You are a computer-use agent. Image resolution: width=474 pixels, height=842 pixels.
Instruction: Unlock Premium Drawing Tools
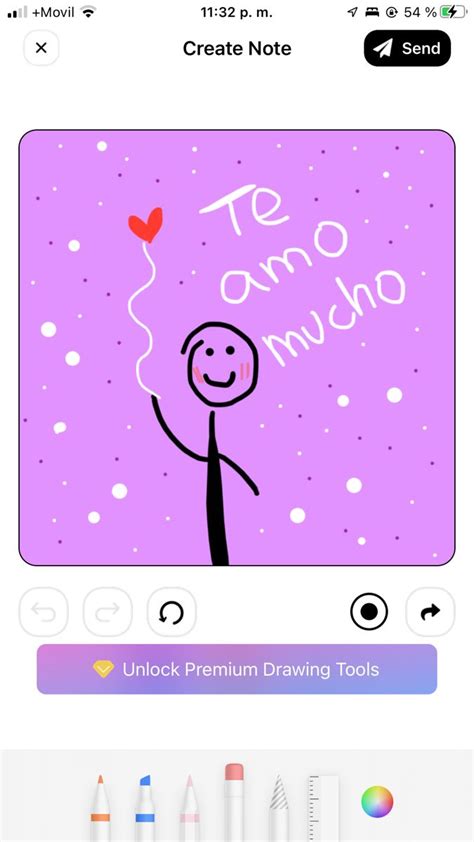pos(237,669)
